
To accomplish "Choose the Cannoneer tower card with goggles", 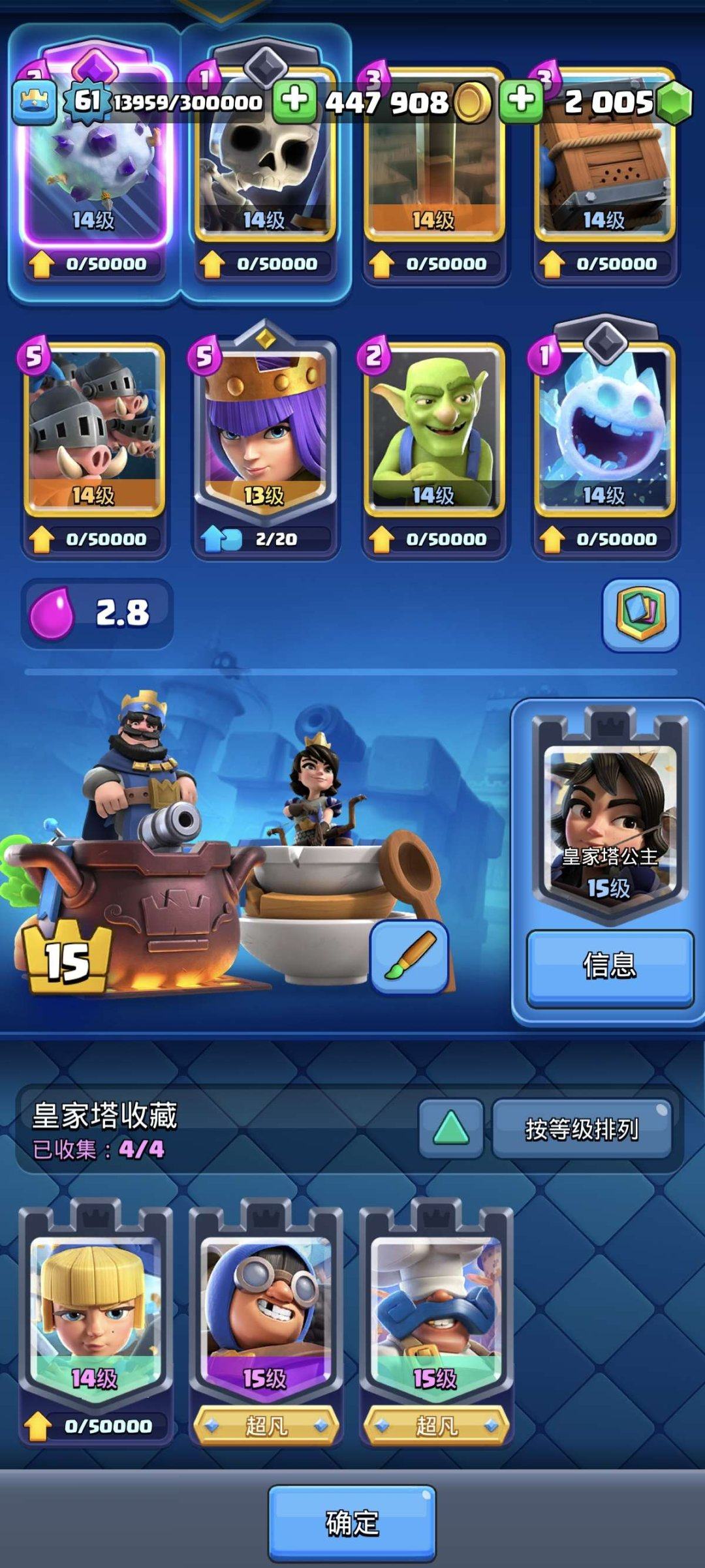I will click(x=265, y=1312).
